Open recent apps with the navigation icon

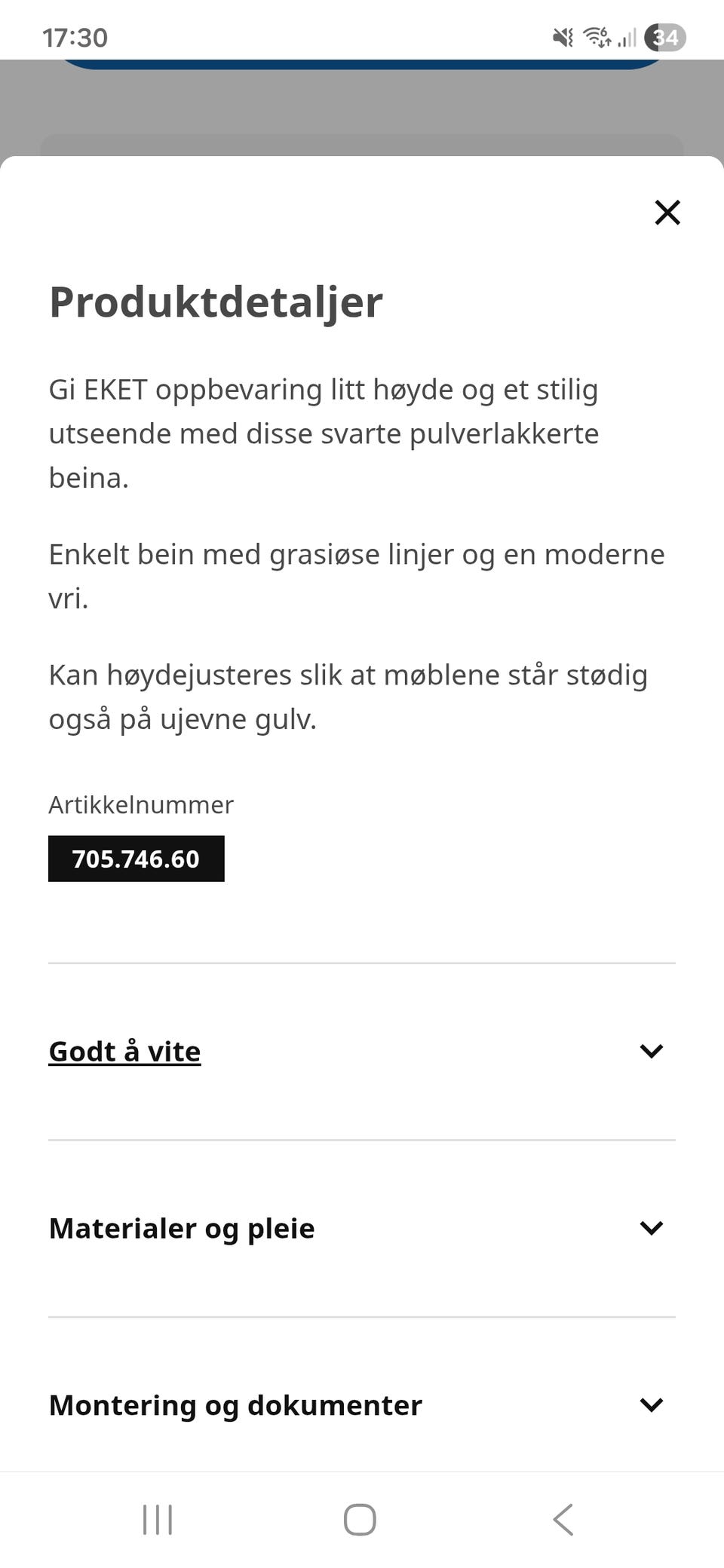156,1520
